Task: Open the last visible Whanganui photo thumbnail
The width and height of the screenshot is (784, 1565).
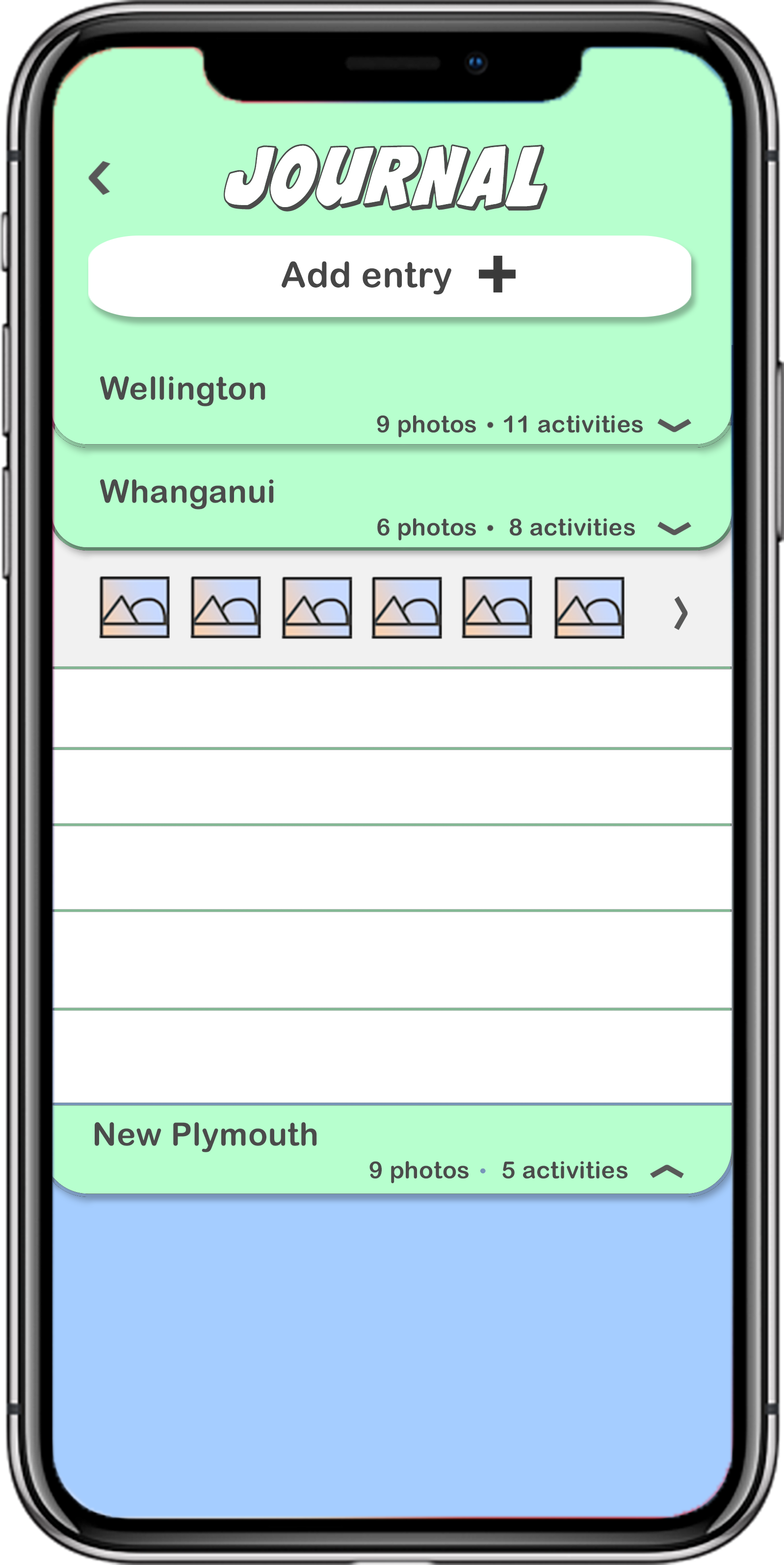Action: click(x=589, y=607)
